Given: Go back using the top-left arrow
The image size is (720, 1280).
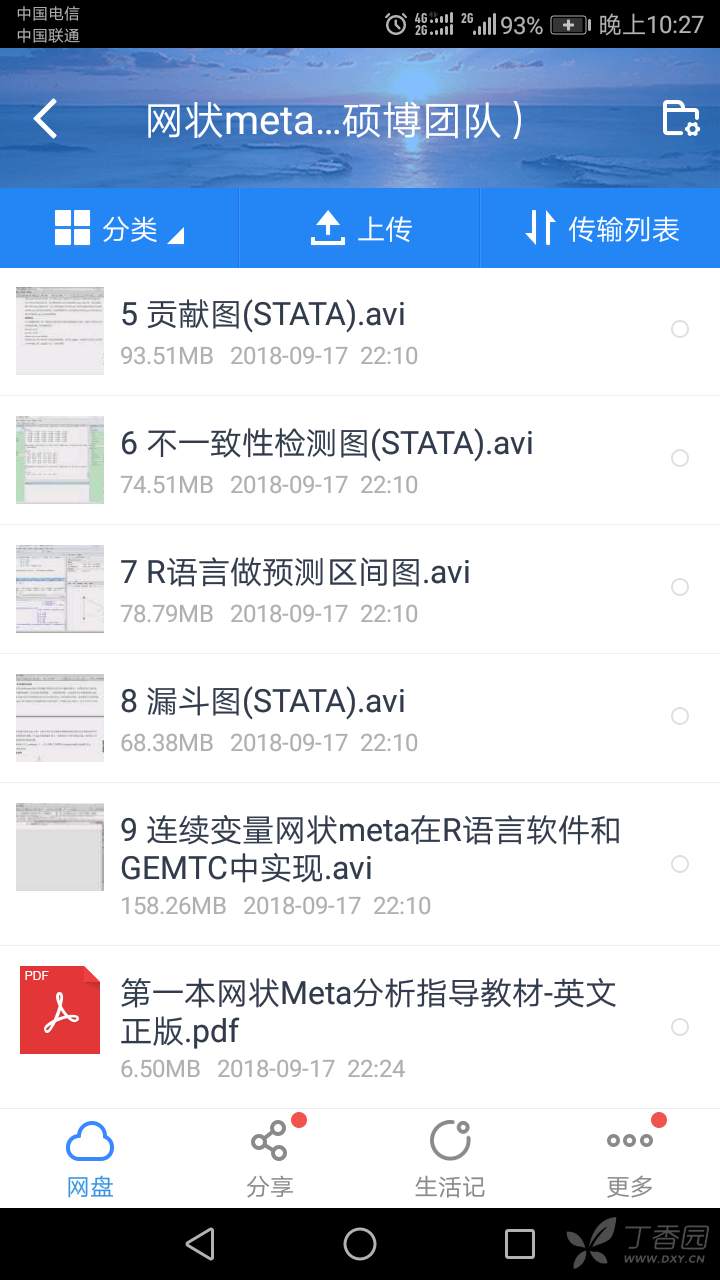Looking at the screenshot, I should tap(45, 119).
